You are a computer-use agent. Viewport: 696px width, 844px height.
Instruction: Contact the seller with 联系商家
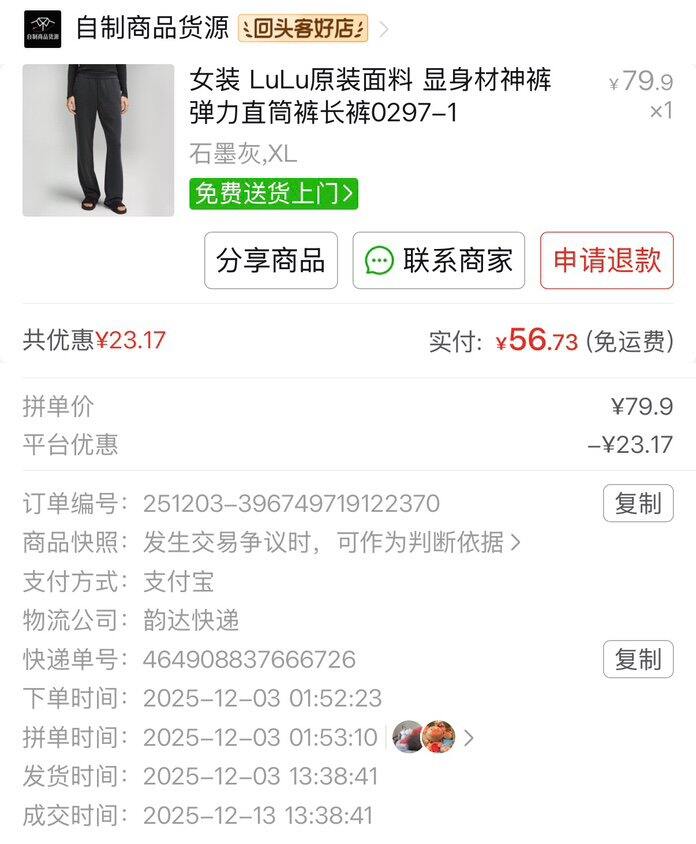[x=438, y=261]
